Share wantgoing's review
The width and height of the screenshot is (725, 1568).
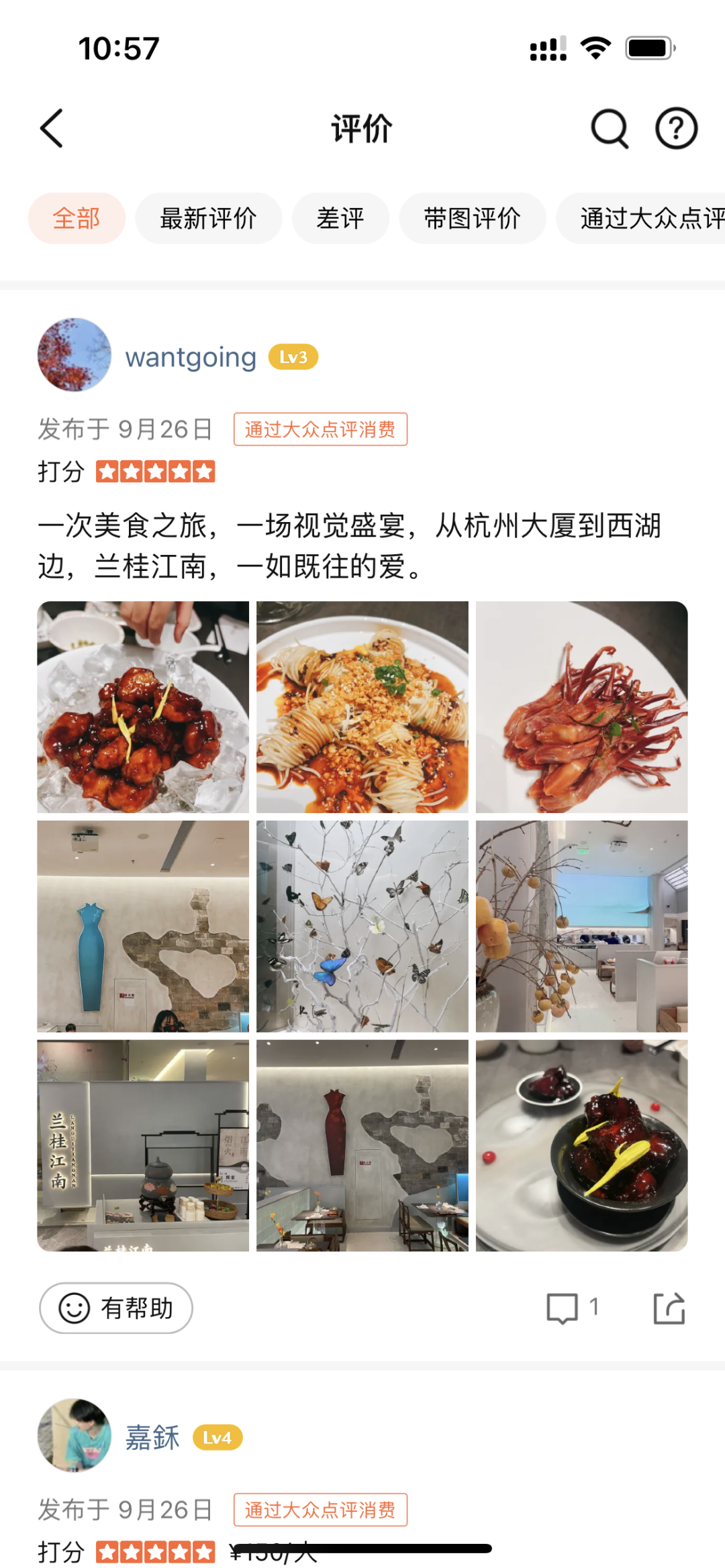[x=669, y=1308]
